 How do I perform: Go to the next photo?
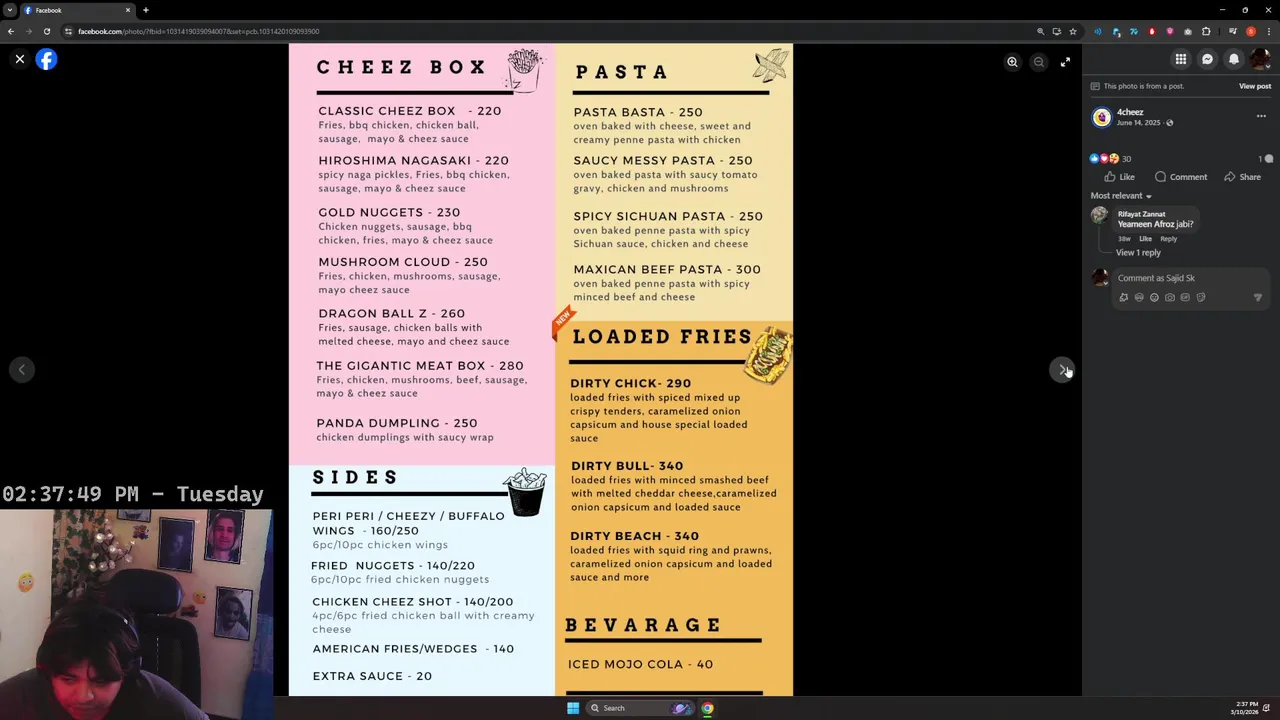[x=1063, y=370]
